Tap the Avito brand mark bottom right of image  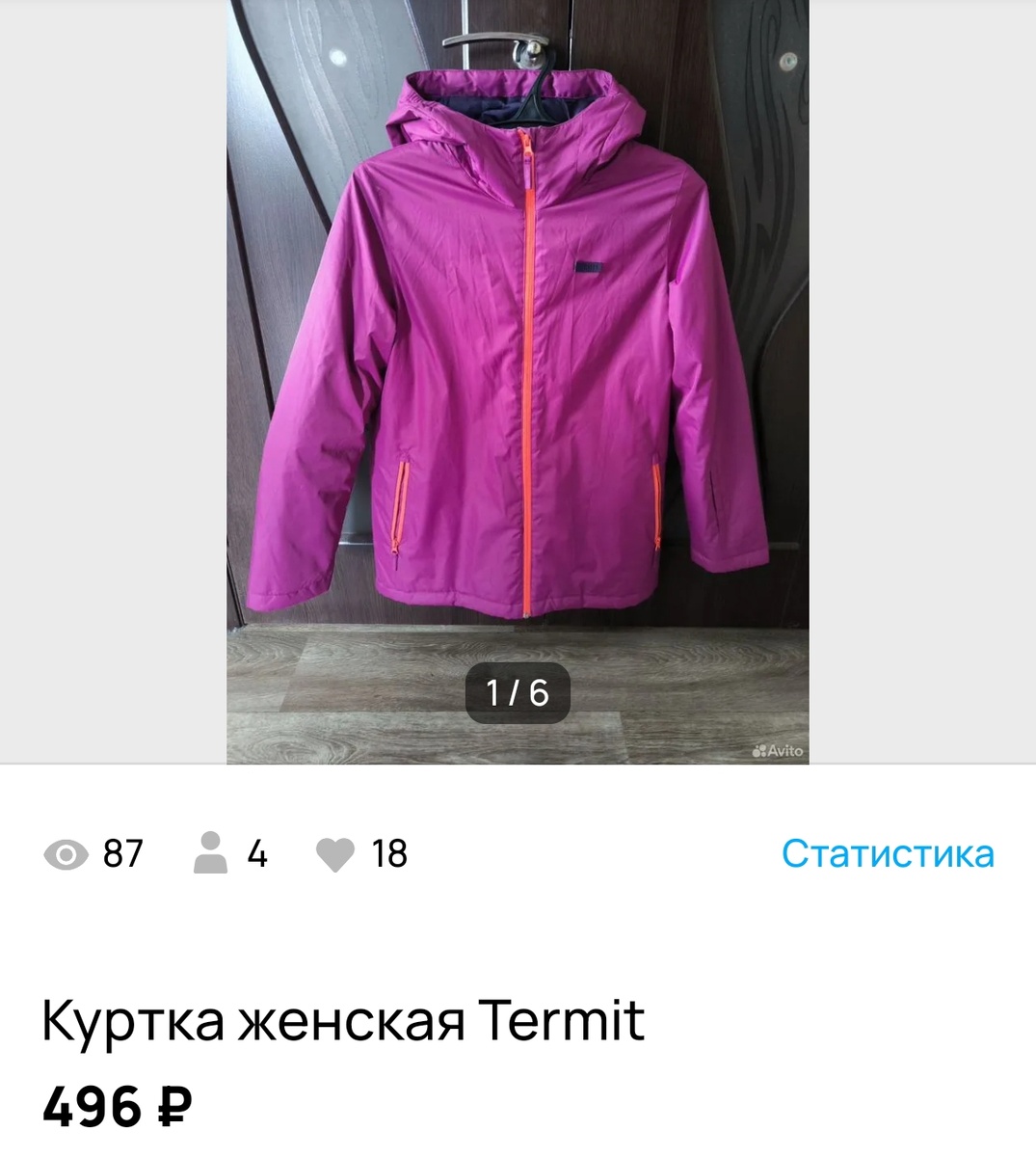[x=777, y=750]
